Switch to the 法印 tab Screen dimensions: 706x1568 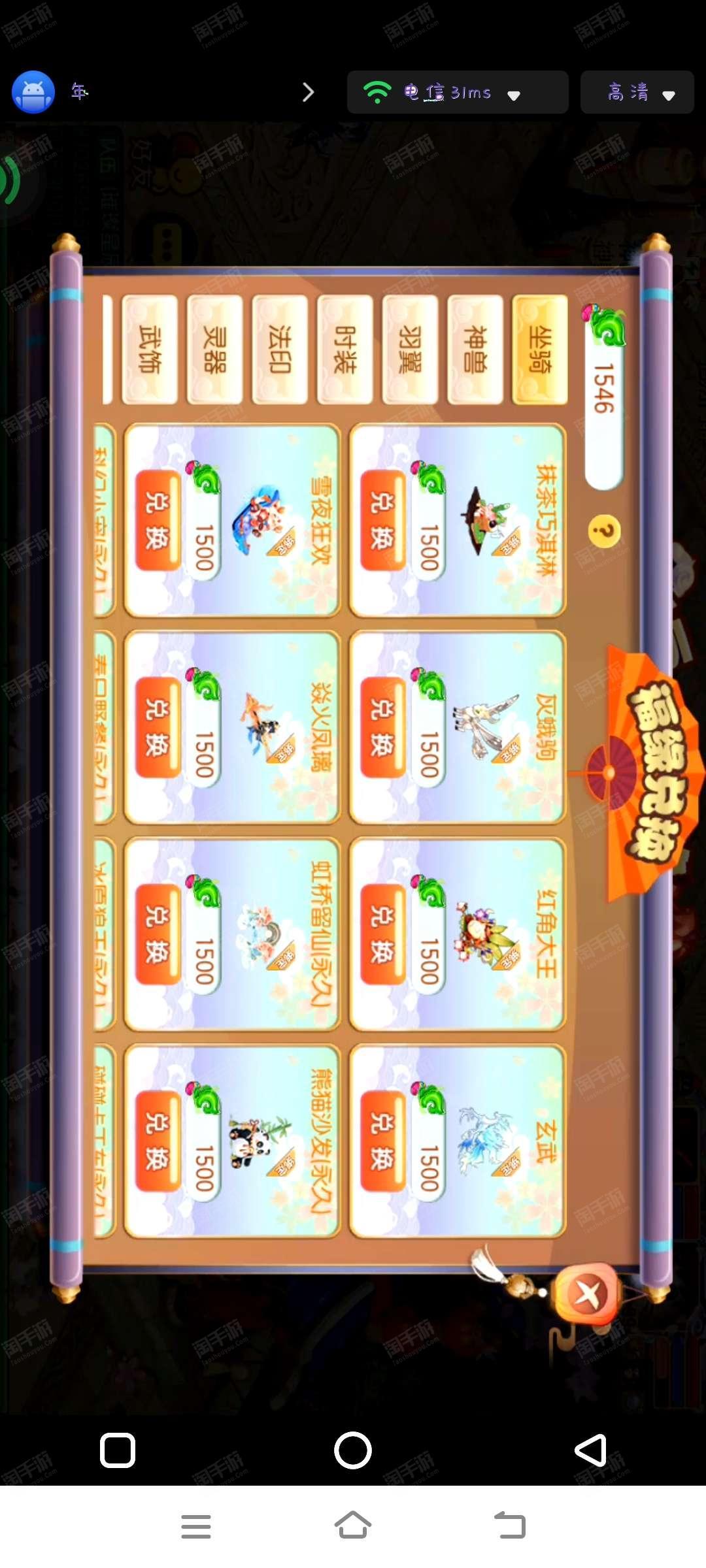(280, 350)
